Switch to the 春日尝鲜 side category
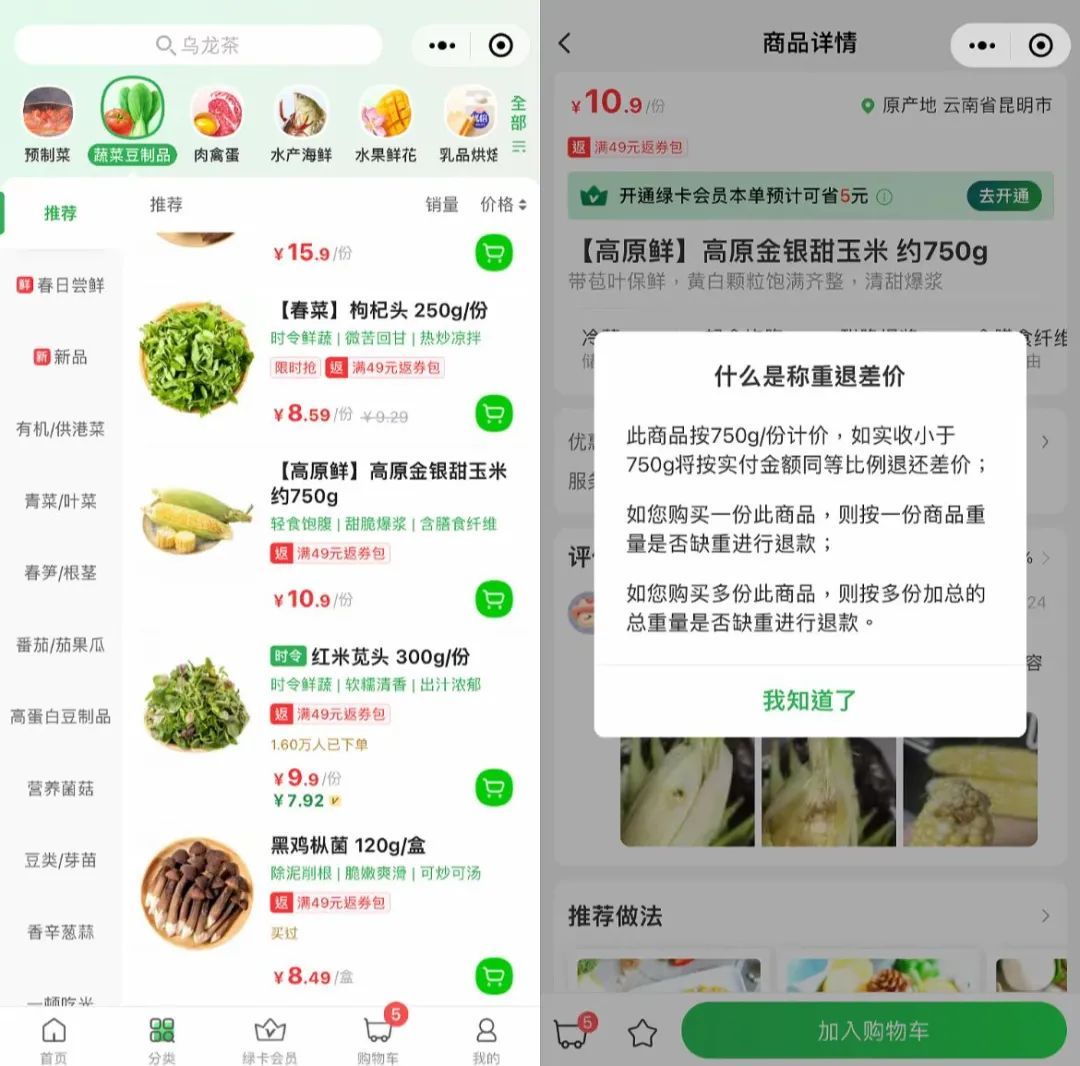 pos(60,285)
